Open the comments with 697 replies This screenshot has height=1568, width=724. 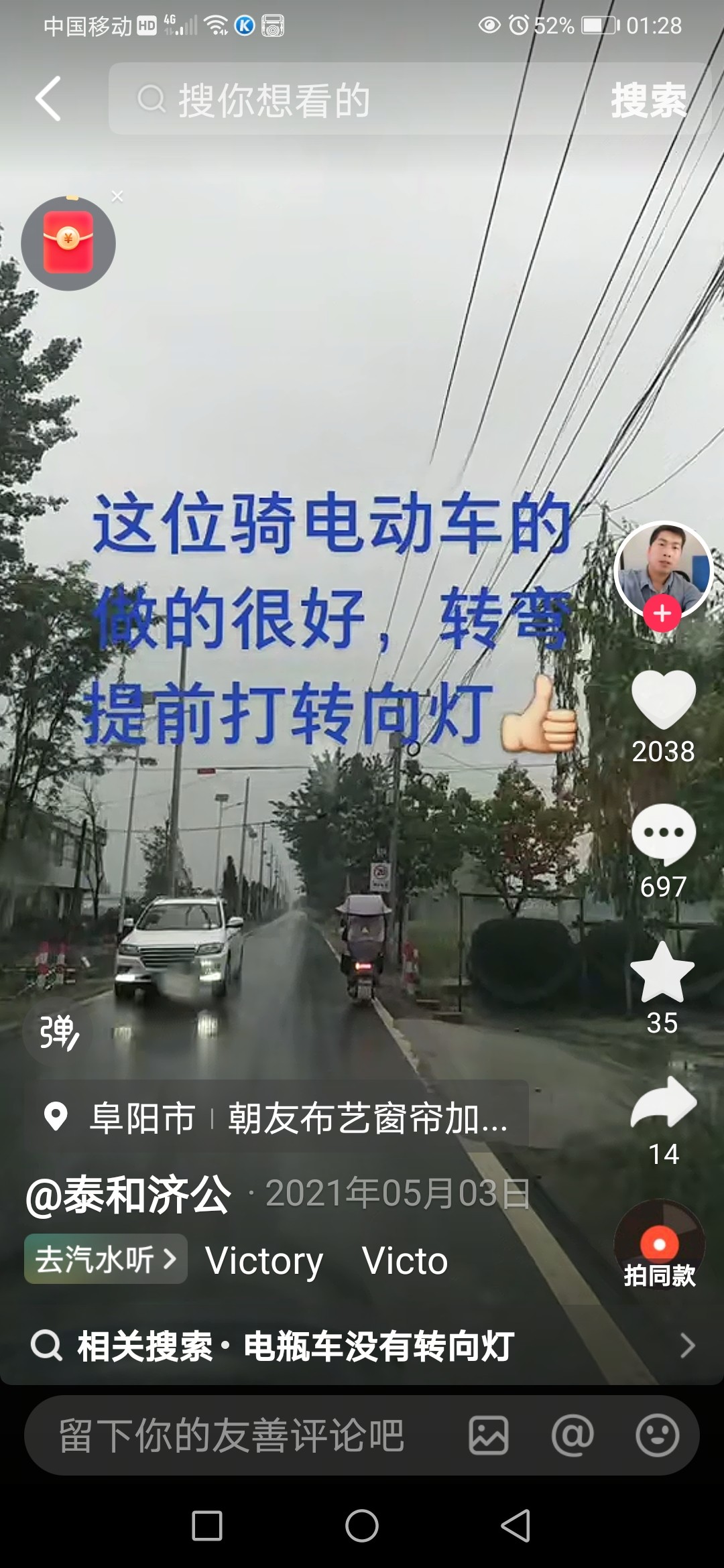click(x=663, y=834)
